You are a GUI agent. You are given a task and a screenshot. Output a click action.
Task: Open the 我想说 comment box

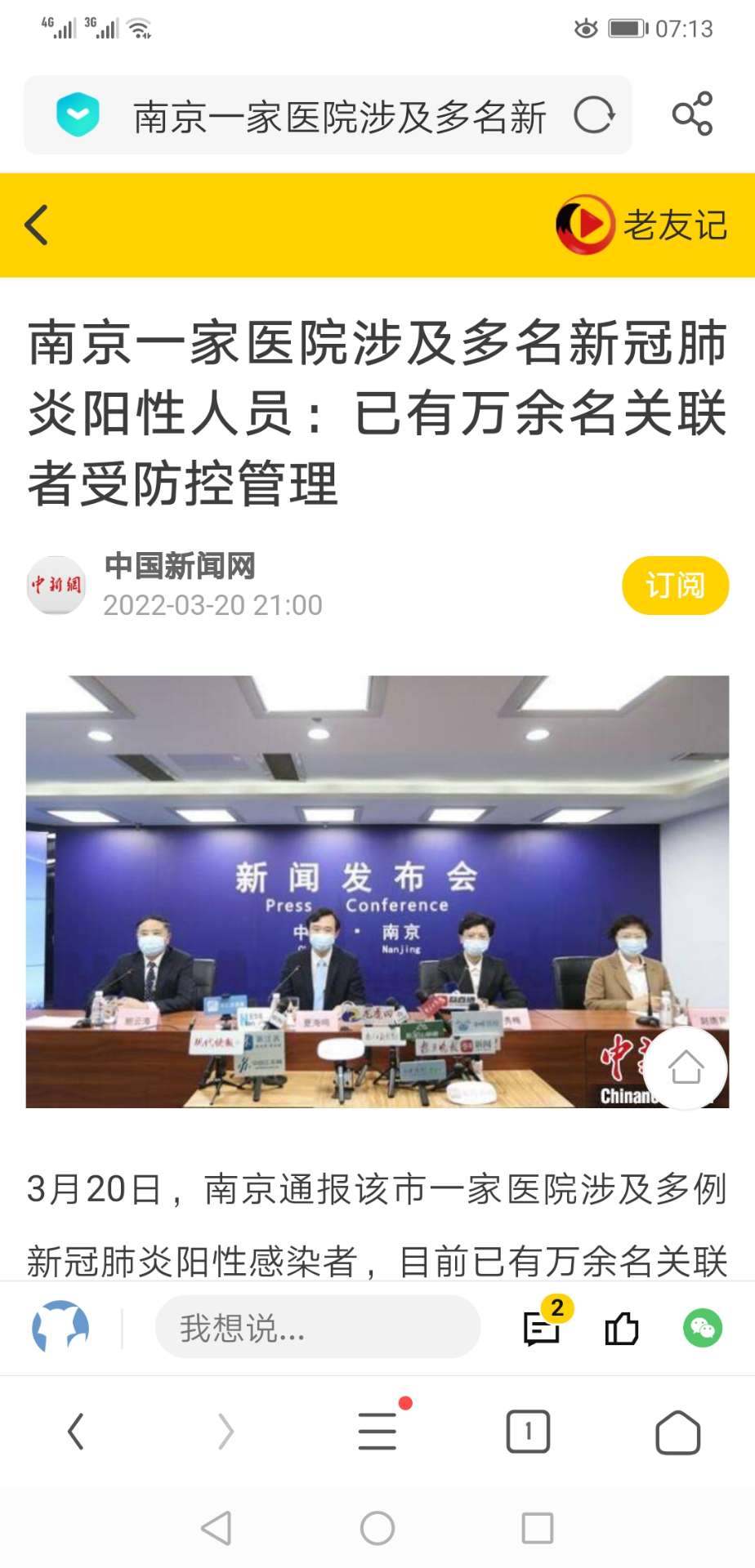click(317, 1327)
